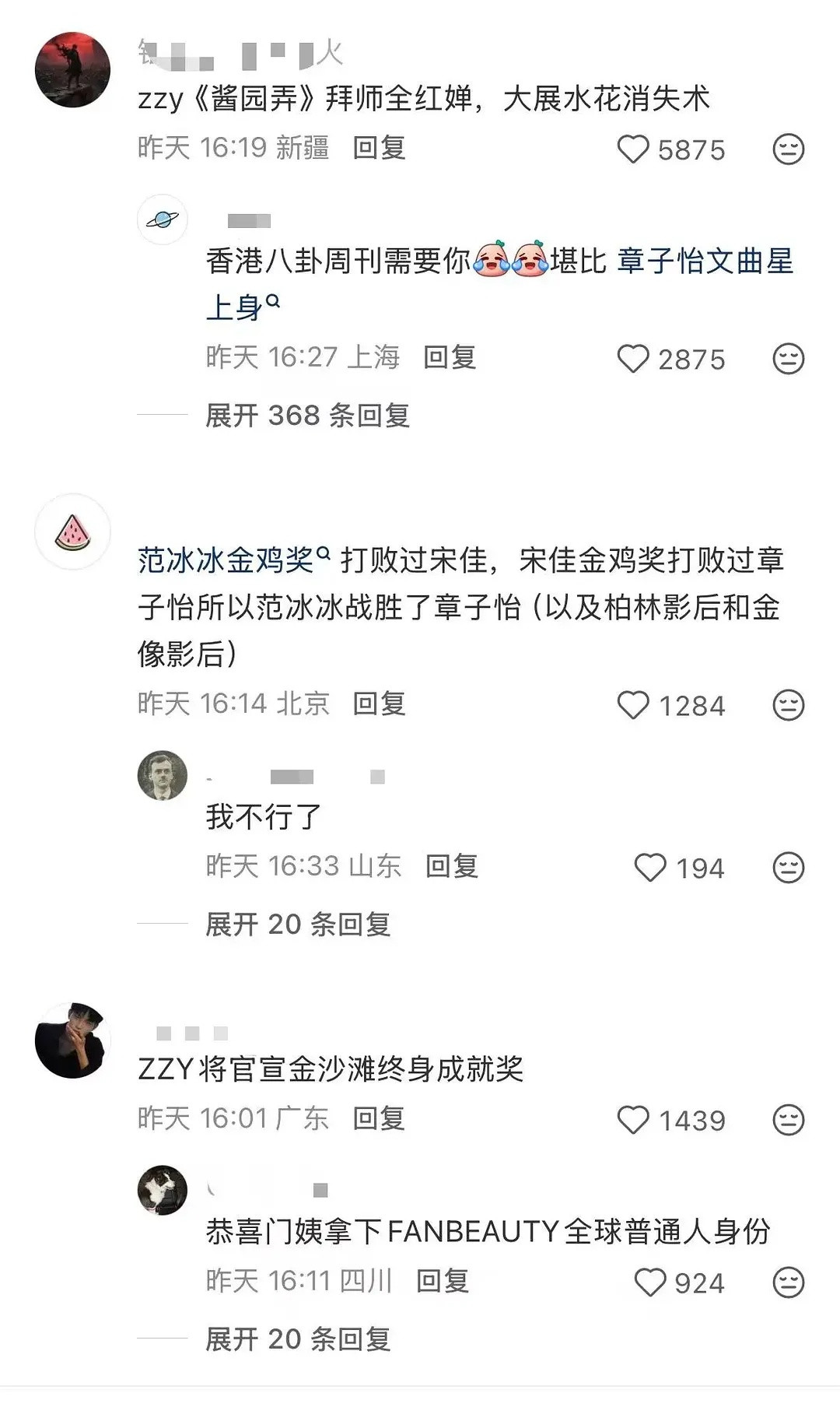Expand the 20 replies under 我不行了
The height and width of the screenshot is (1407, 840).
coord(299,925)
